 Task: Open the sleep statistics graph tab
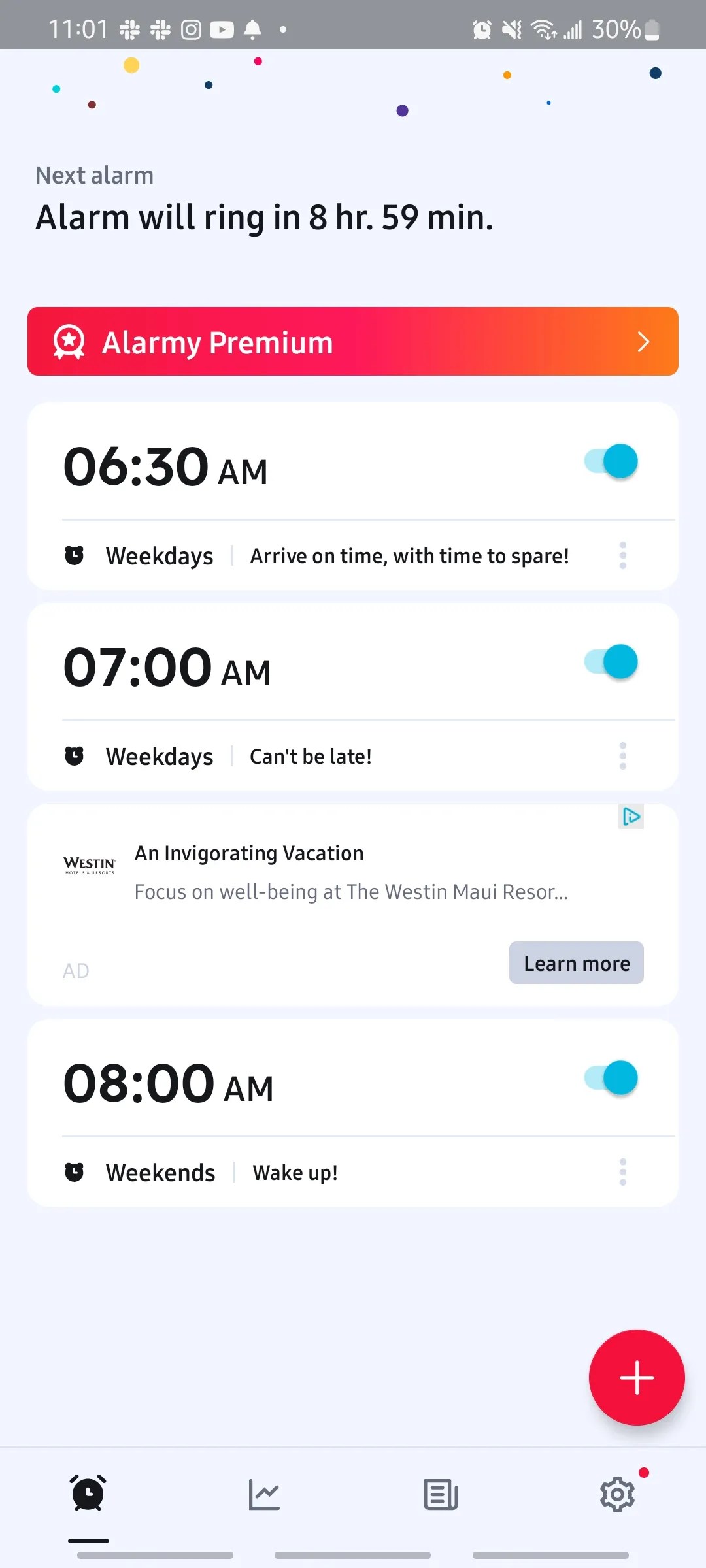coord(265,1493)
